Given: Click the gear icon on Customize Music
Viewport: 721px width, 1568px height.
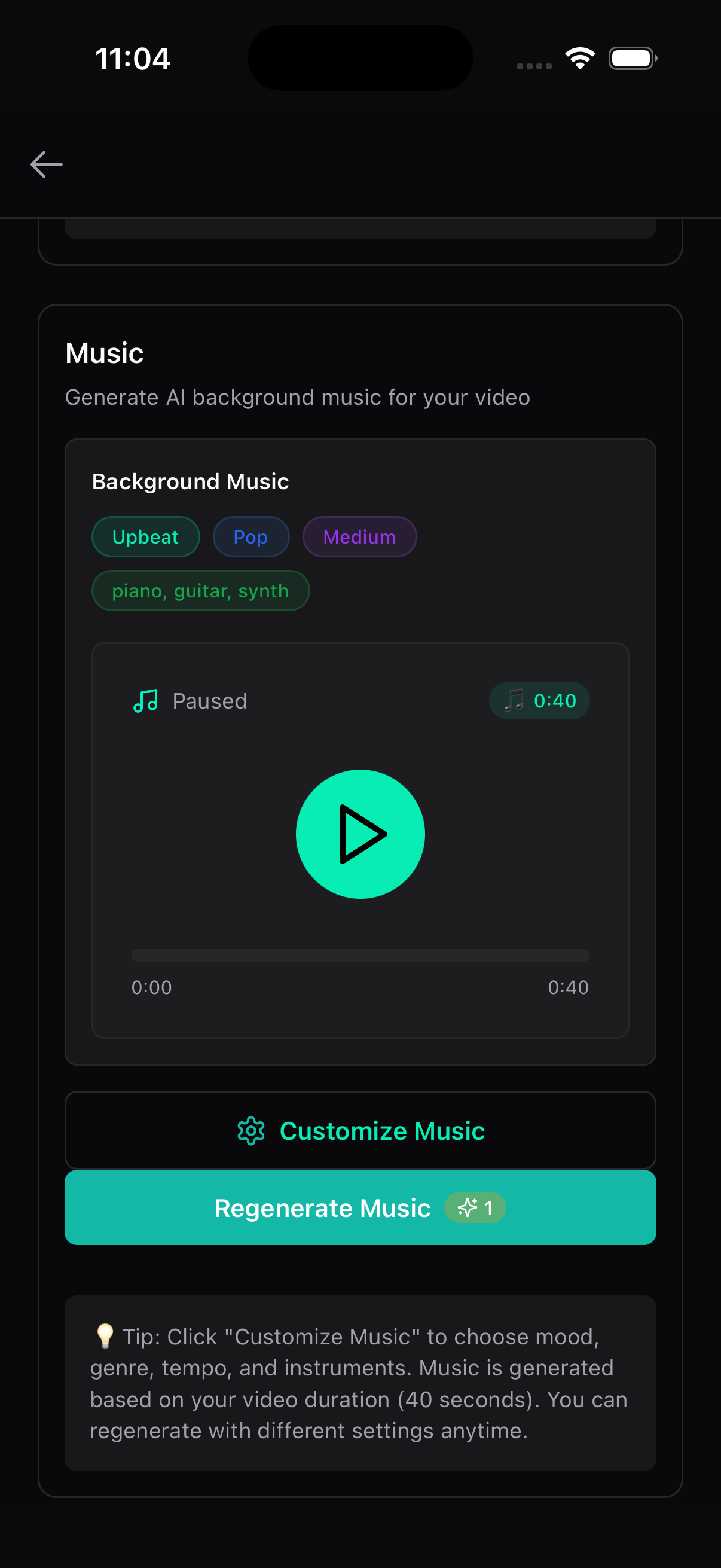Looking at the screenshot, I should point(250,1130).
